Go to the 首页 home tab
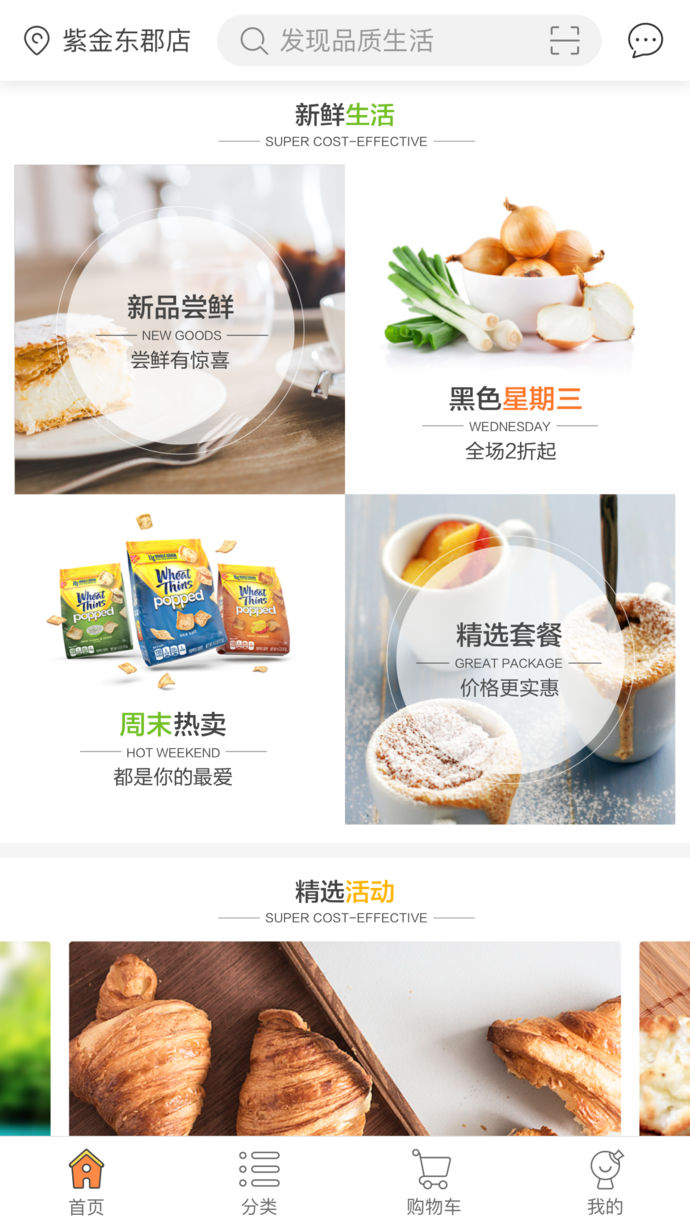 click(x=86, y=1182)
